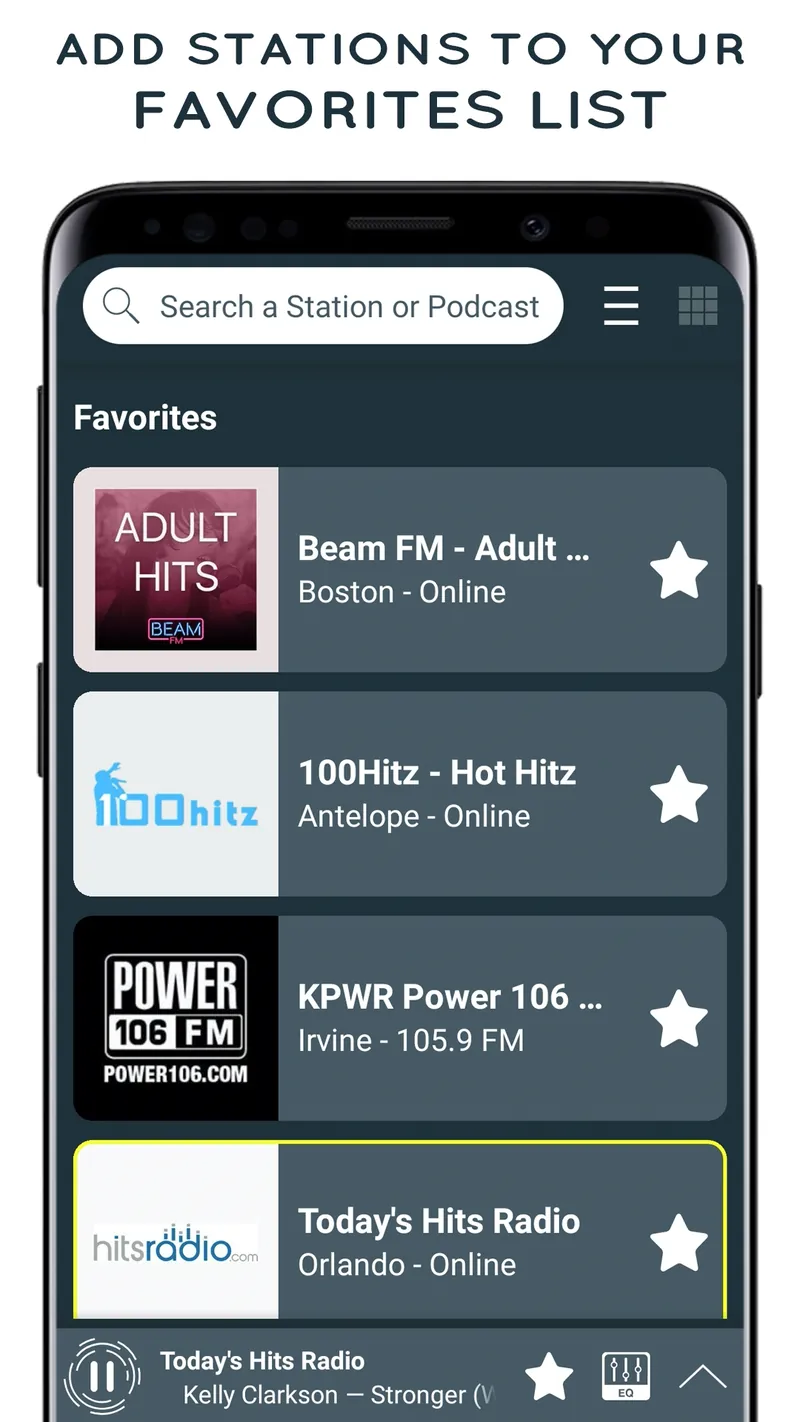
Task: Expand the now playing player panel
Action: (704, 1376)
